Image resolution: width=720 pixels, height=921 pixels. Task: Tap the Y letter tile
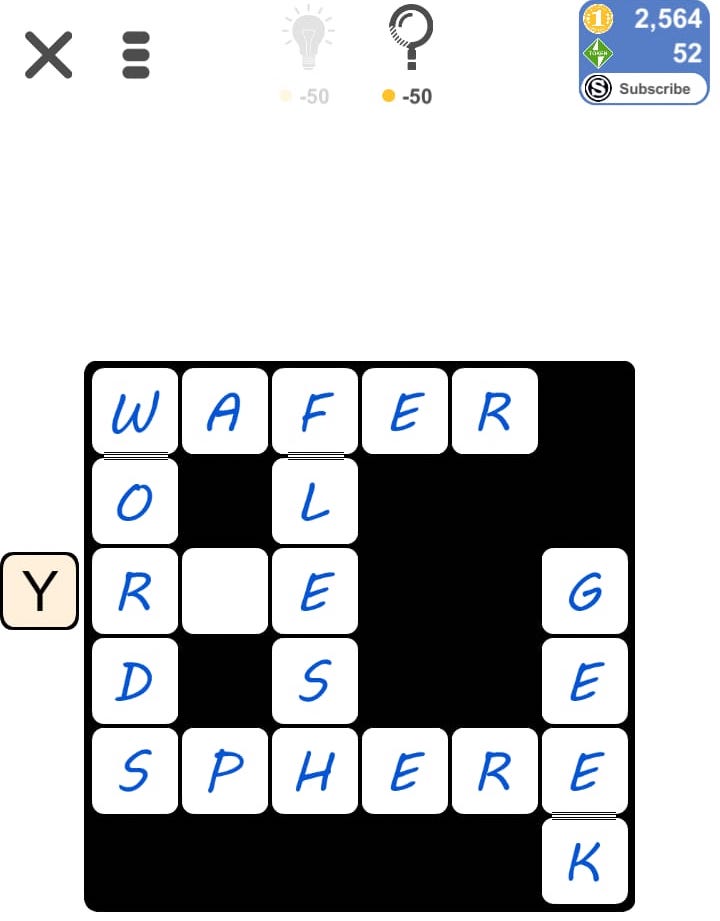(40, 591)
